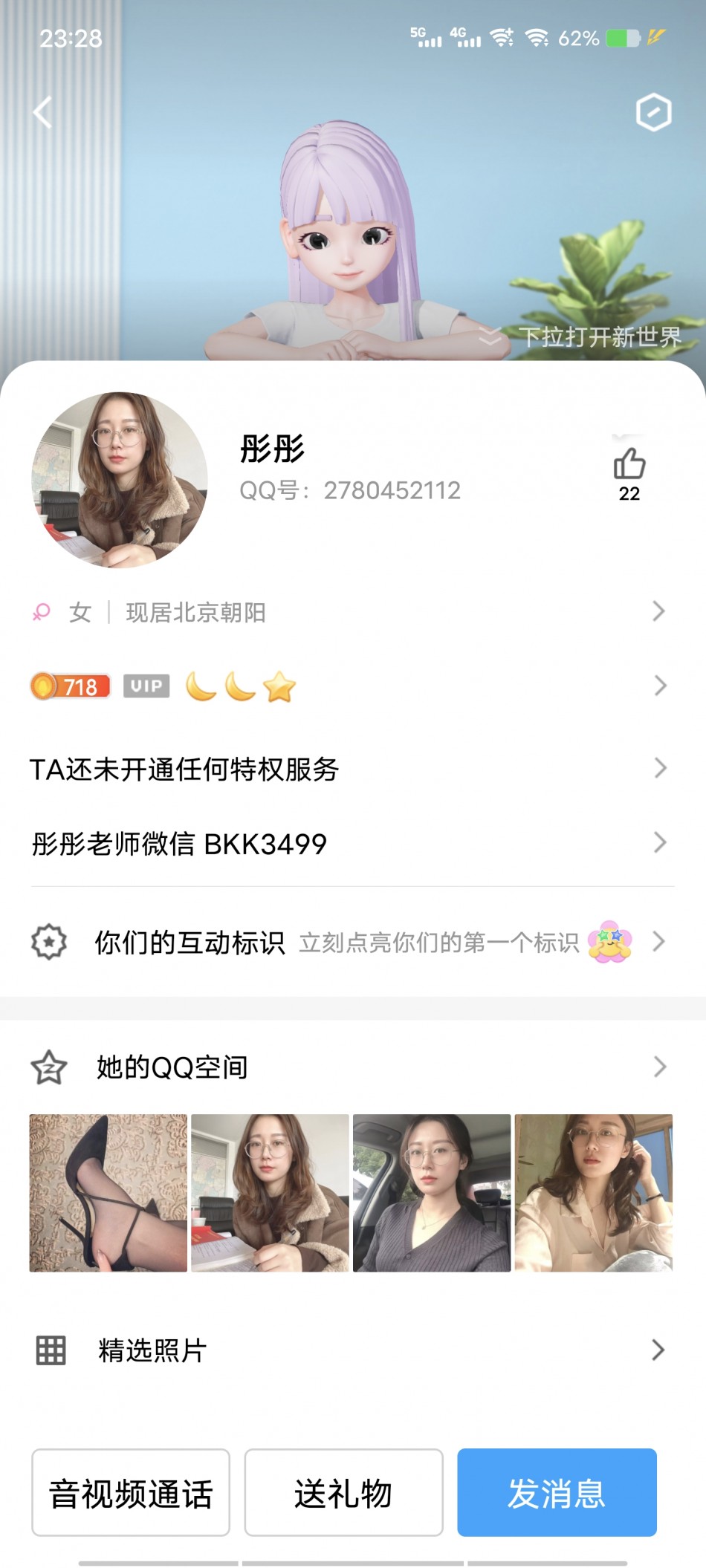The image size is (706, 1568).
Task: Start a call with 音视频通话
Action: pos(131,1492)
